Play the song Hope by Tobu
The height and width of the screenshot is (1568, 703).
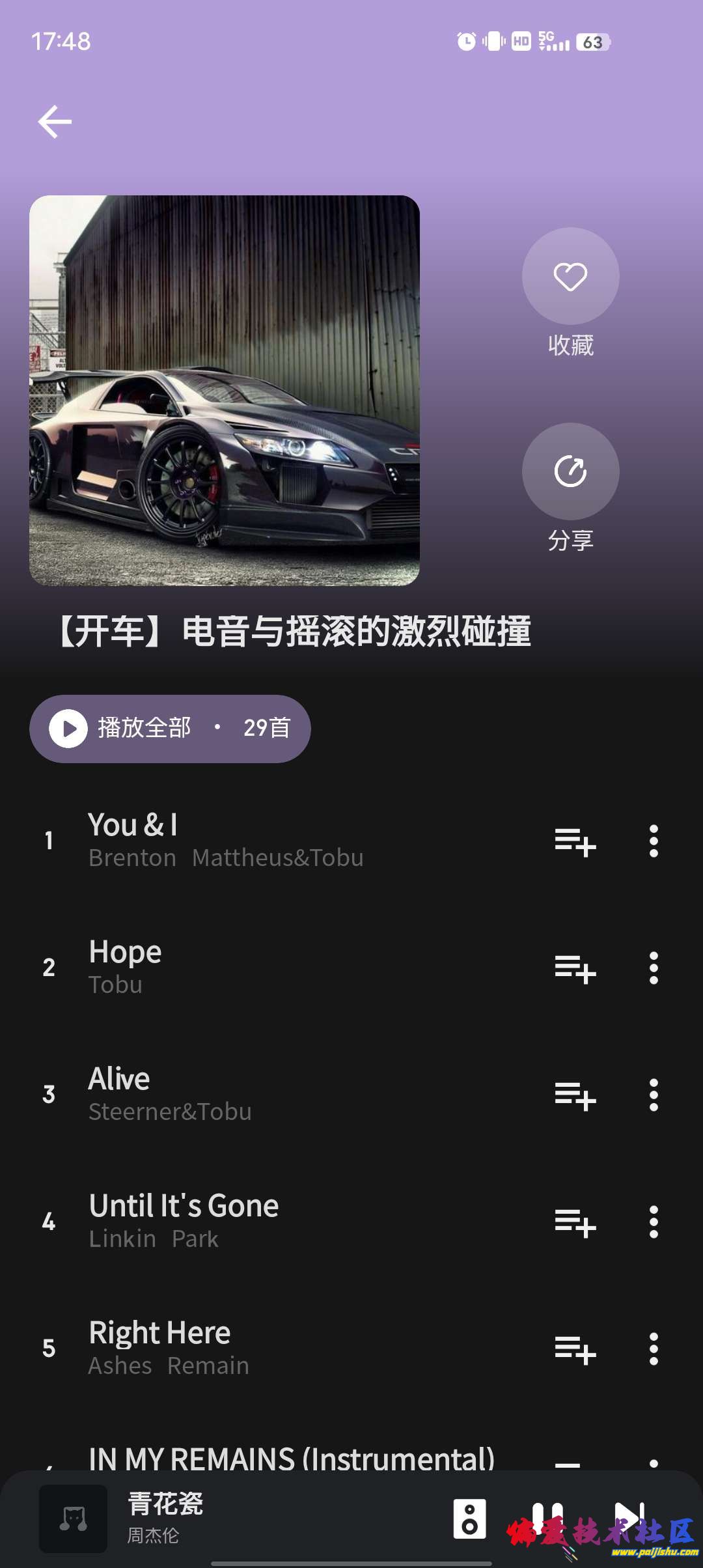(260, 968)
